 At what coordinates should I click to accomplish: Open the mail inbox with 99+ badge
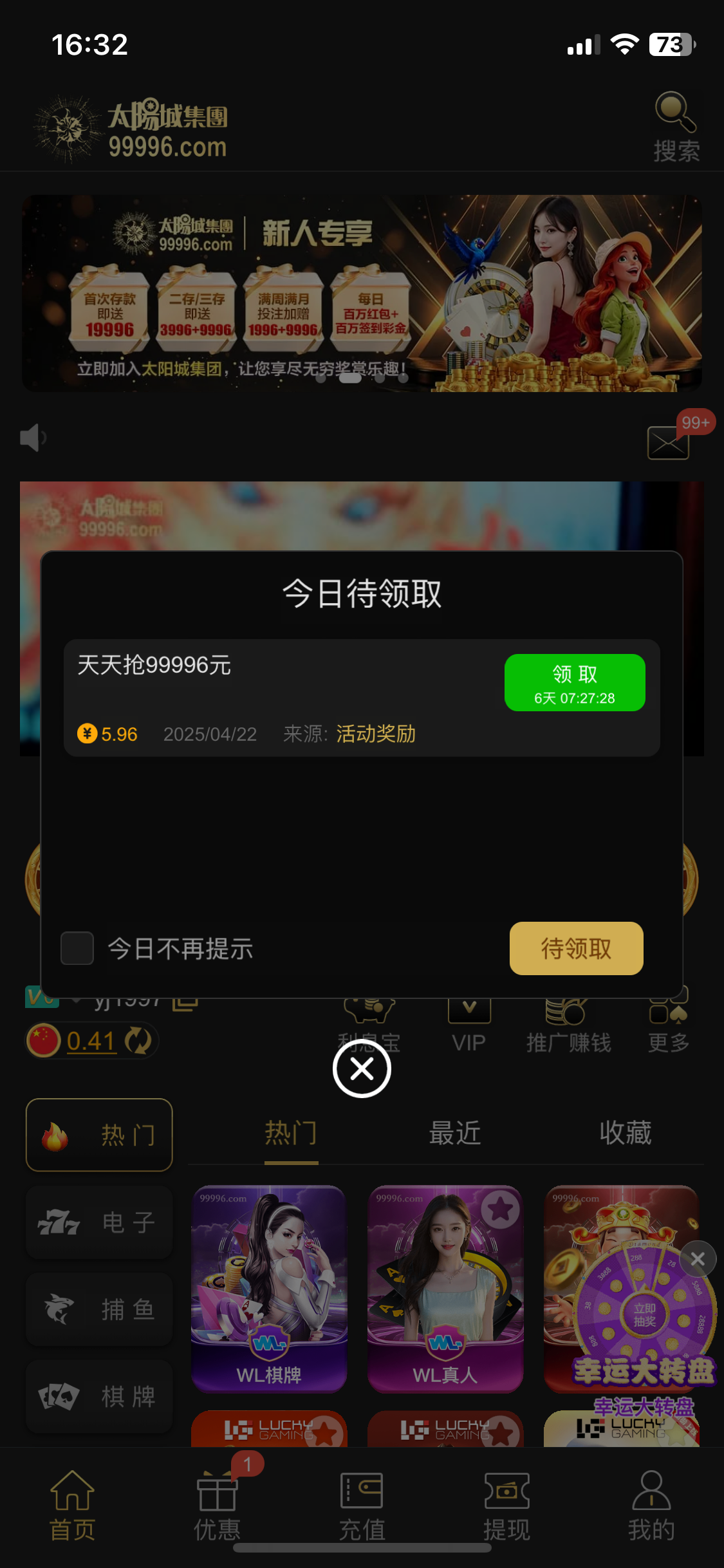pyautogui.click(x=669, y=443)
